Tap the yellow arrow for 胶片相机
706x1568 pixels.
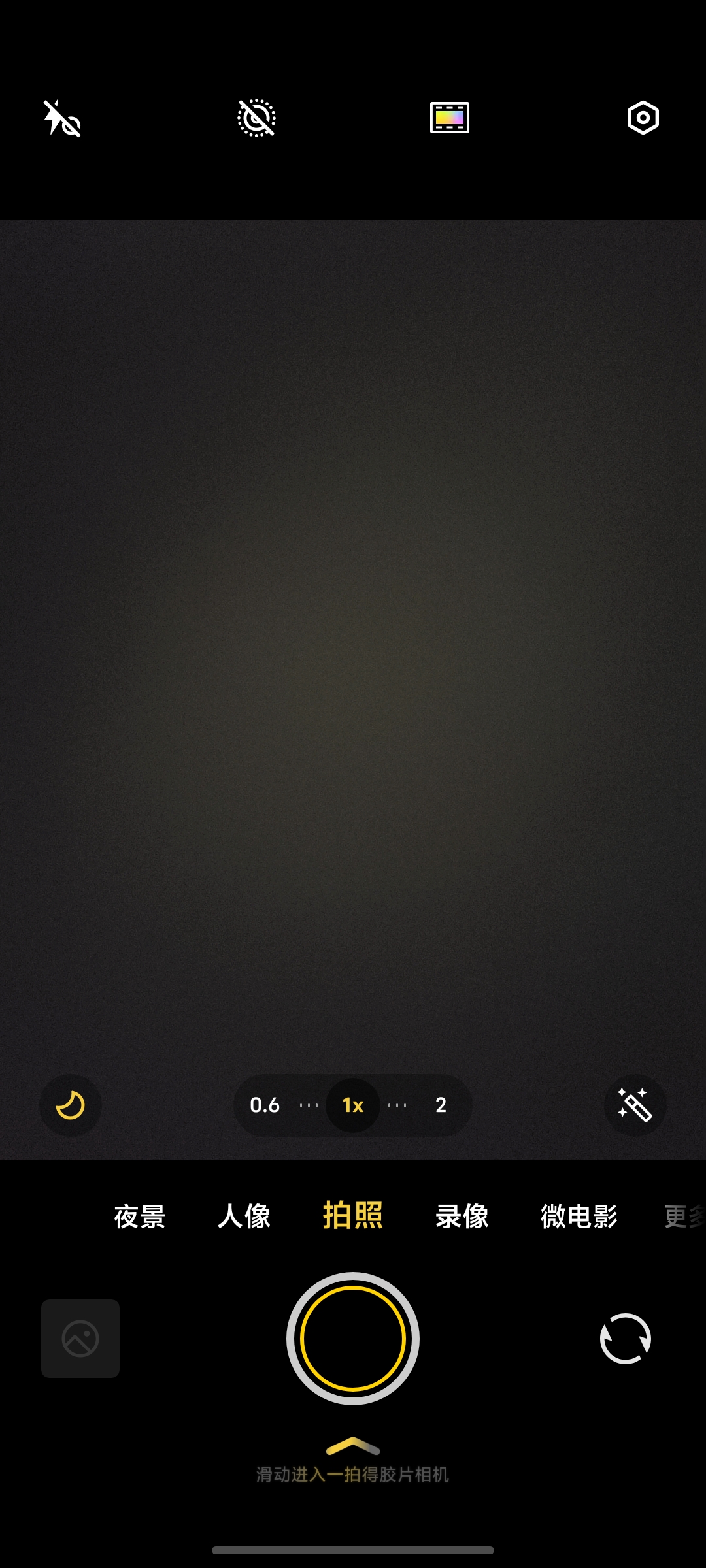coord(353,1446)
